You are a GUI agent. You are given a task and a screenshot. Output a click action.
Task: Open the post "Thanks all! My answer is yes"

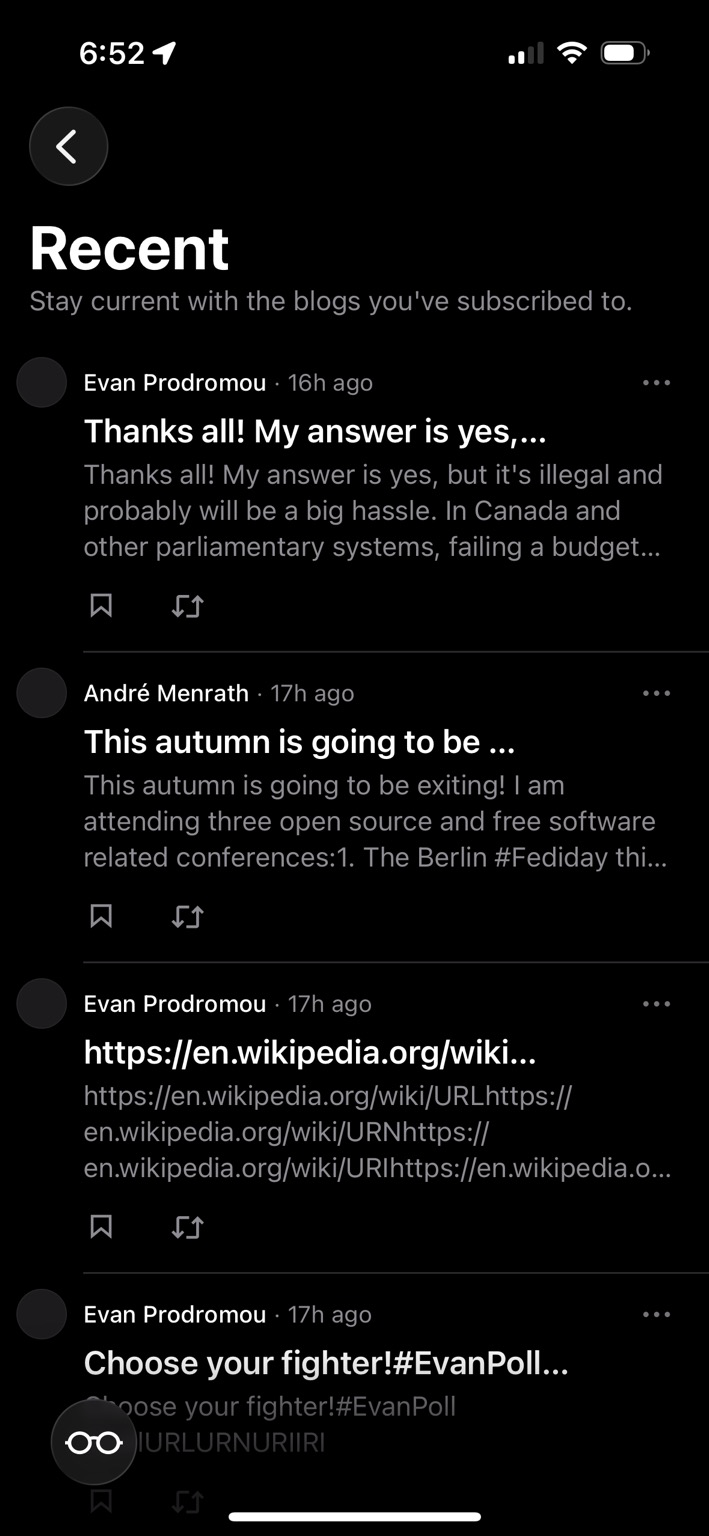315,432
